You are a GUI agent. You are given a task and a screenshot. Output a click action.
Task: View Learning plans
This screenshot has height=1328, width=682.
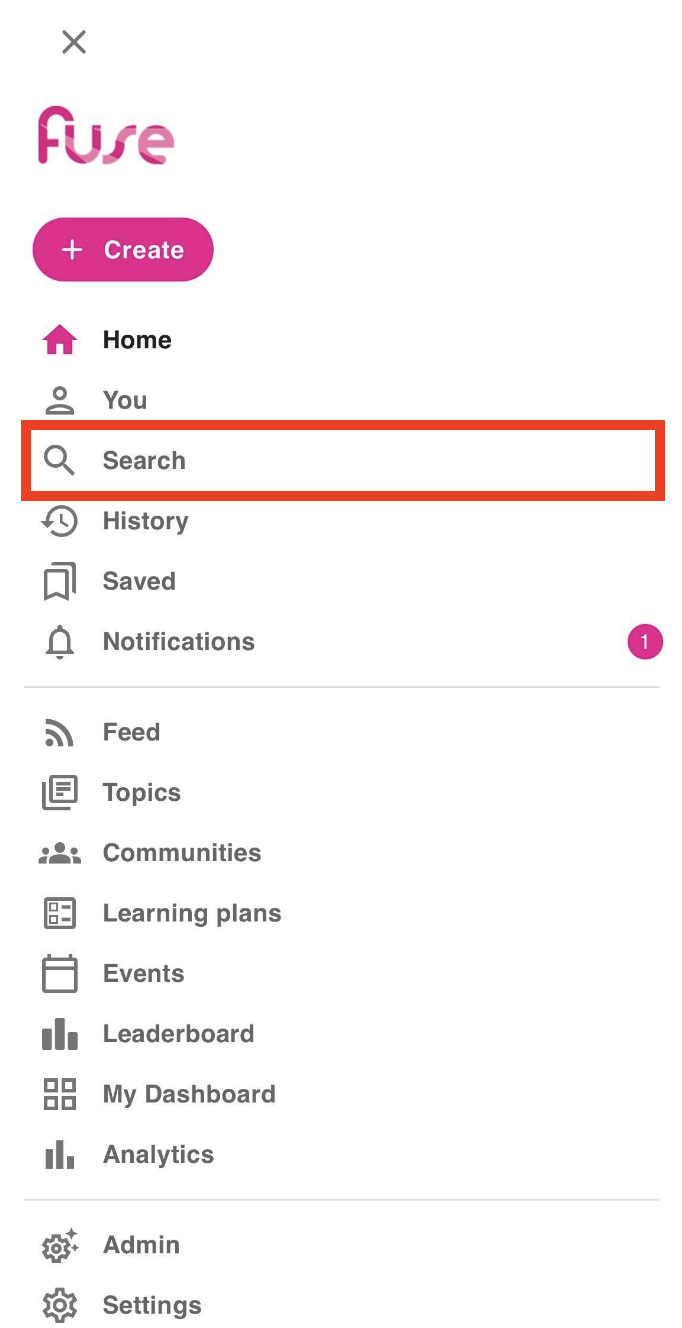191,913
